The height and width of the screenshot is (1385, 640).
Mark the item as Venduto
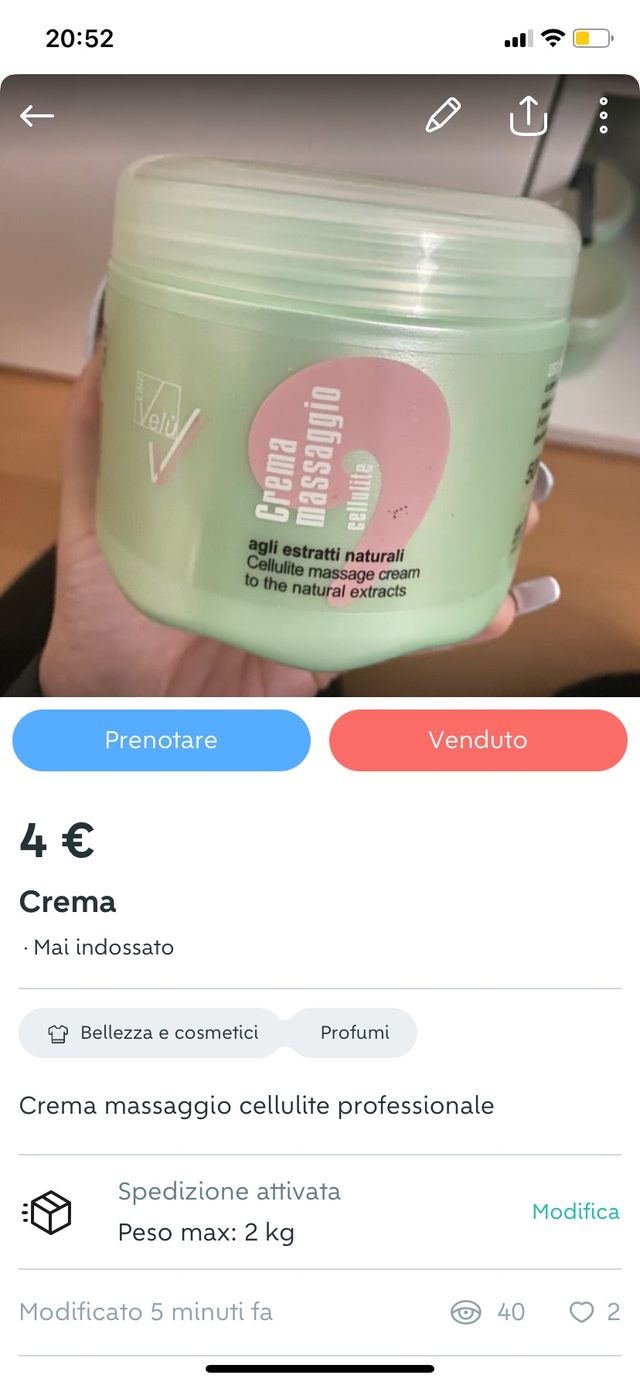click(478, 740)
